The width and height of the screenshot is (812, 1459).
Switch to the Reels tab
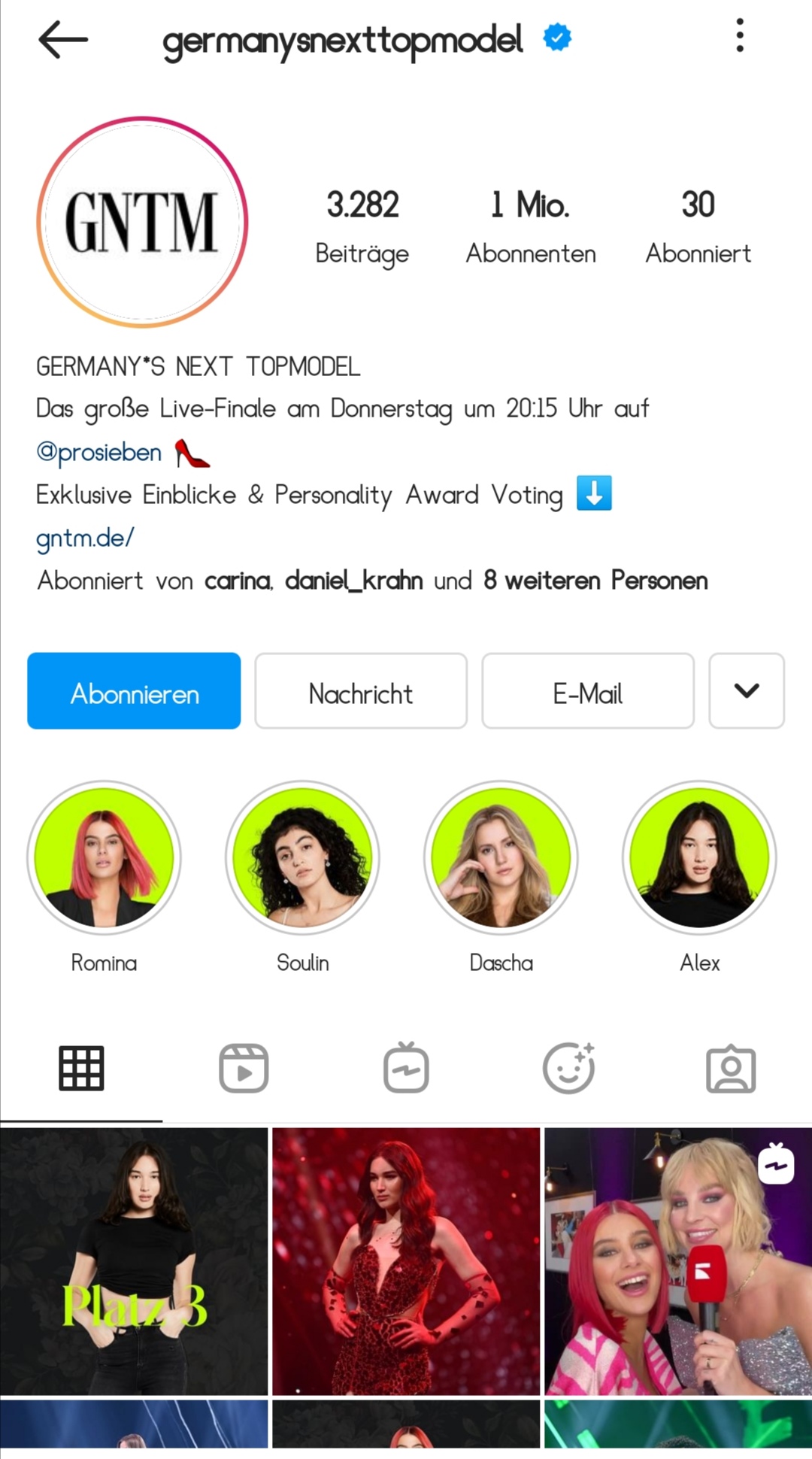point(244,1069)
